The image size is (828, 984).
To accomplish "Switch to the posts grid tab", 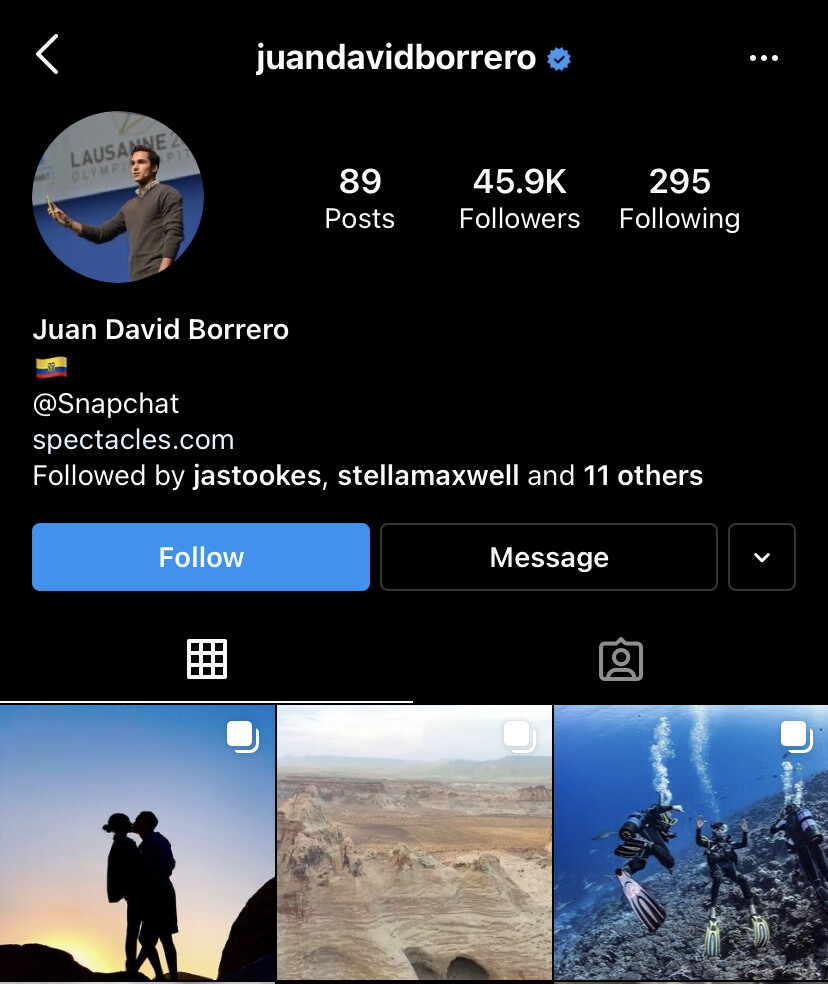I will 207,660.
